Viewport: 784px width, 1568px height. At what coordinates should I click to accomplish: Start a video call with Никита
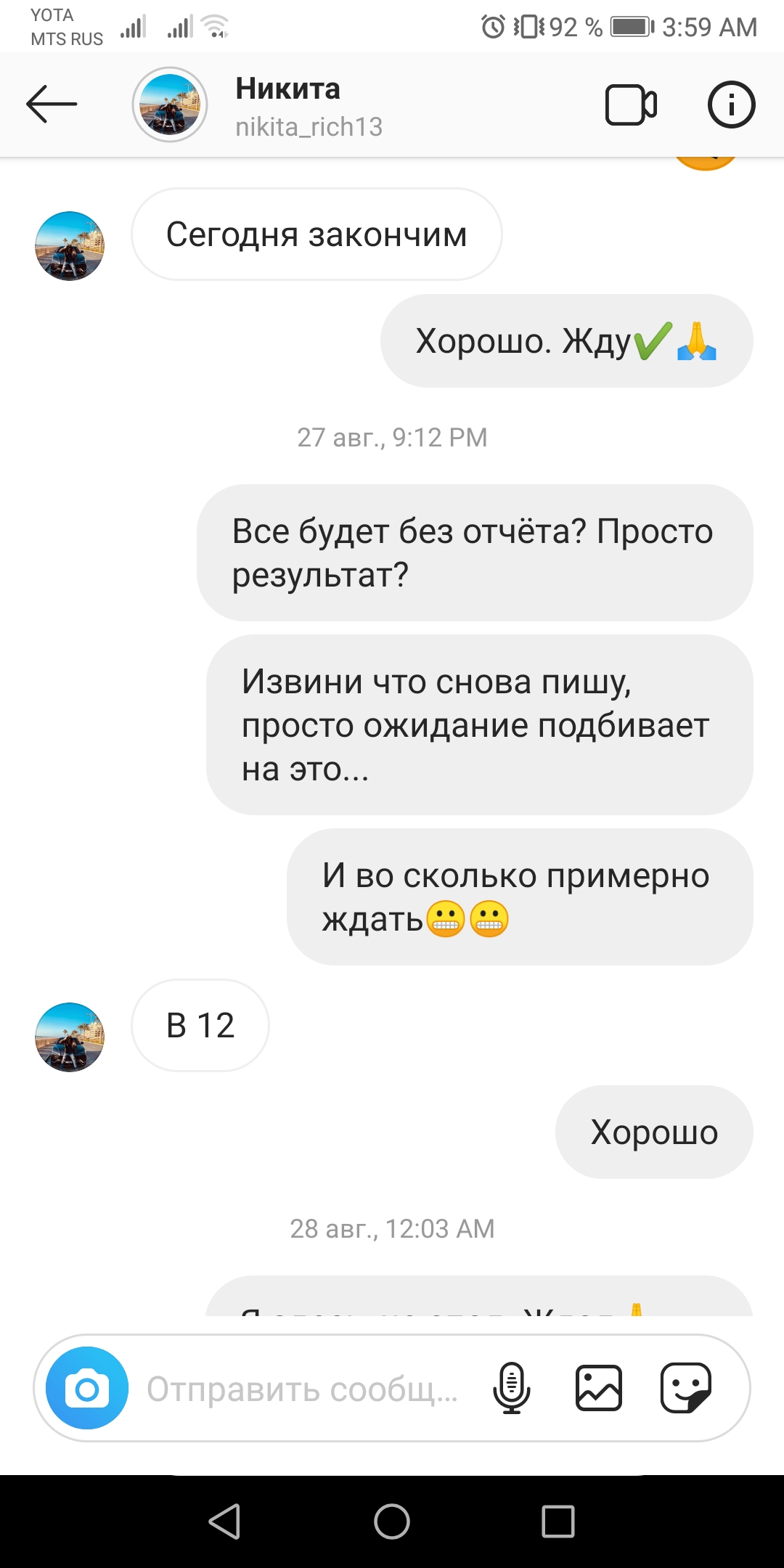[x=631, y=105]
